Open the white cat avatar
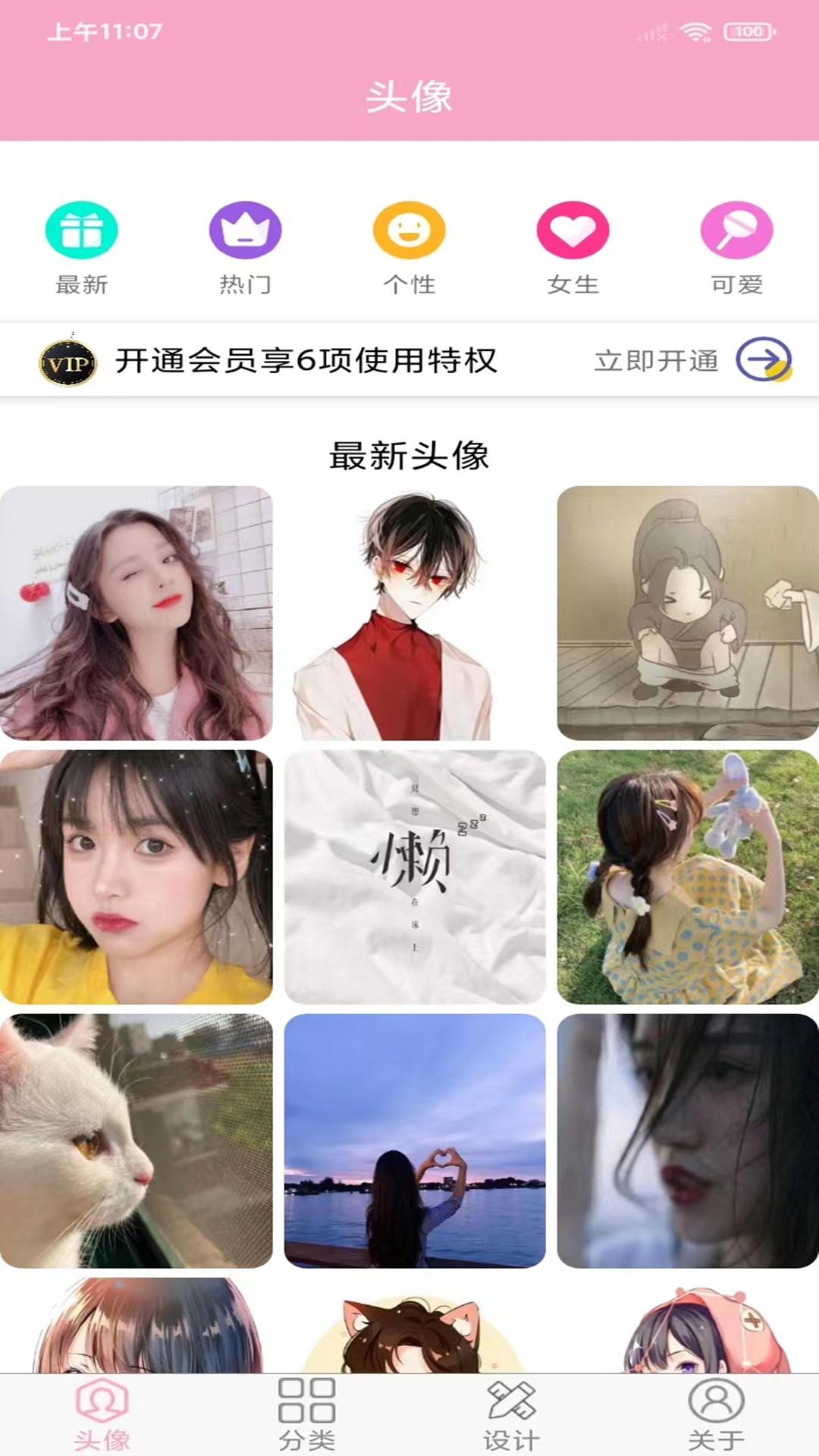This screenshot has height=1456, width=819. (x=136, y=1141)
